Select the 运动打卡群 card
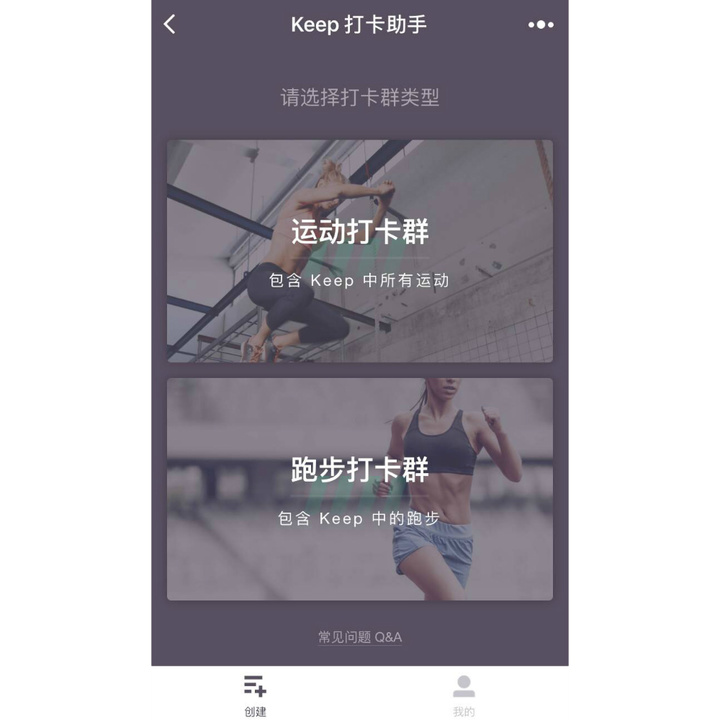The image size is (720, 720). click(x=360, y=251)
